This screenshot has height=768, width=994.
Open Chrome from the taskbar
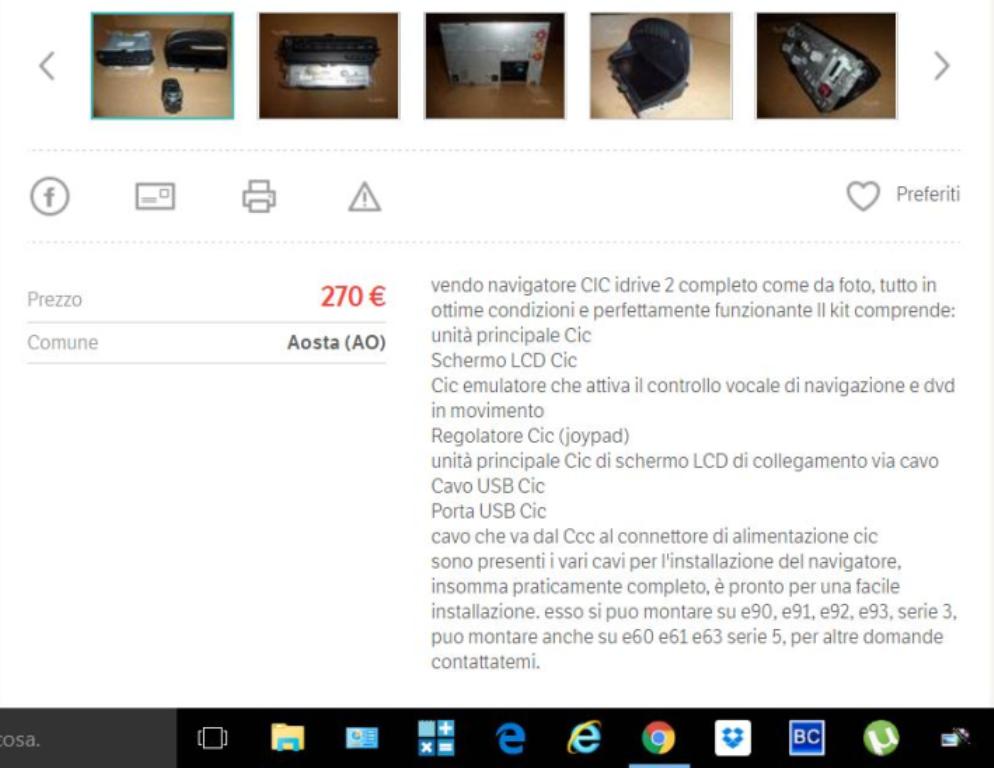pos(657,739)
